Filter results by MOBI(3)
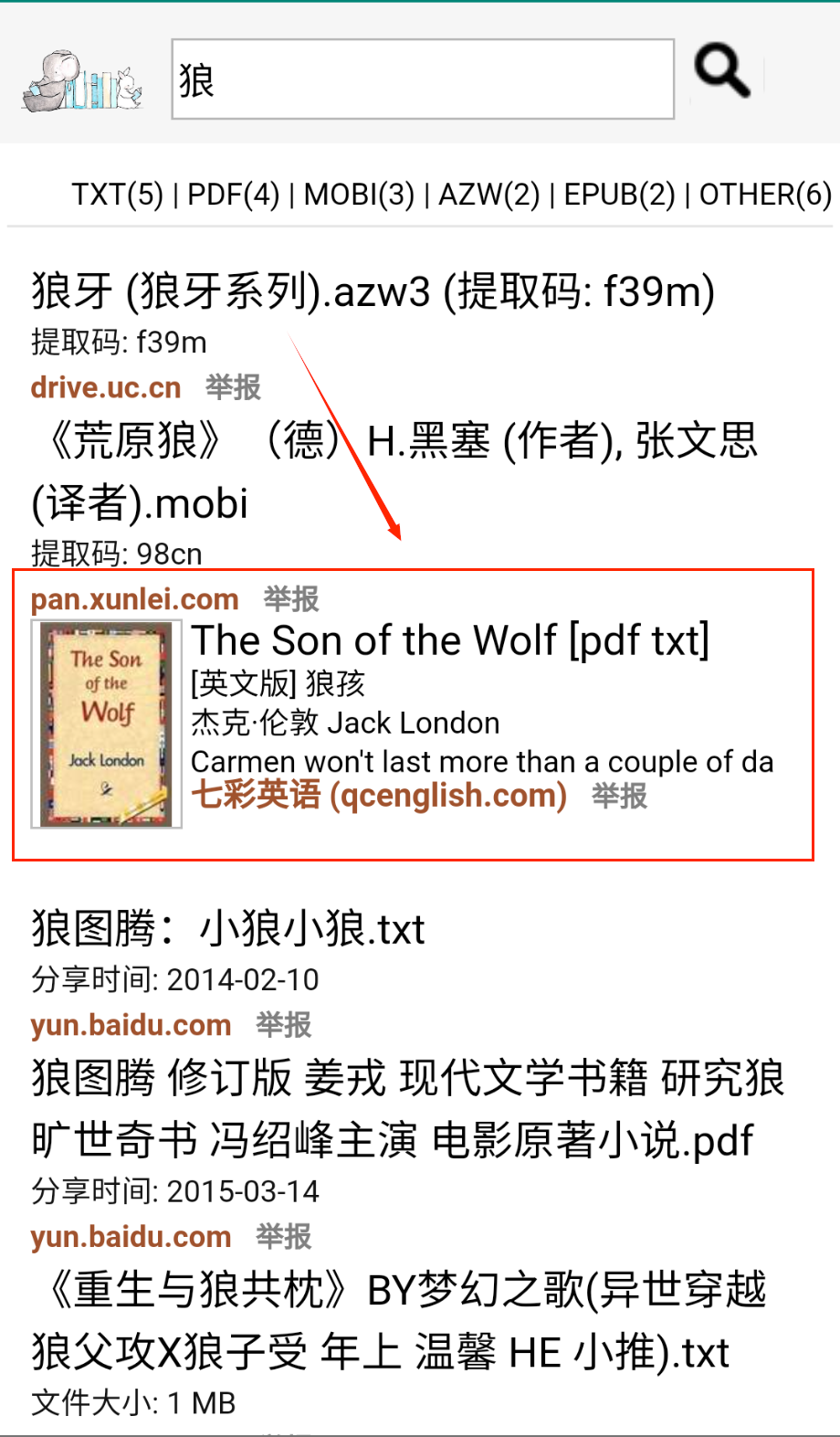 click(x=359, y=195)
